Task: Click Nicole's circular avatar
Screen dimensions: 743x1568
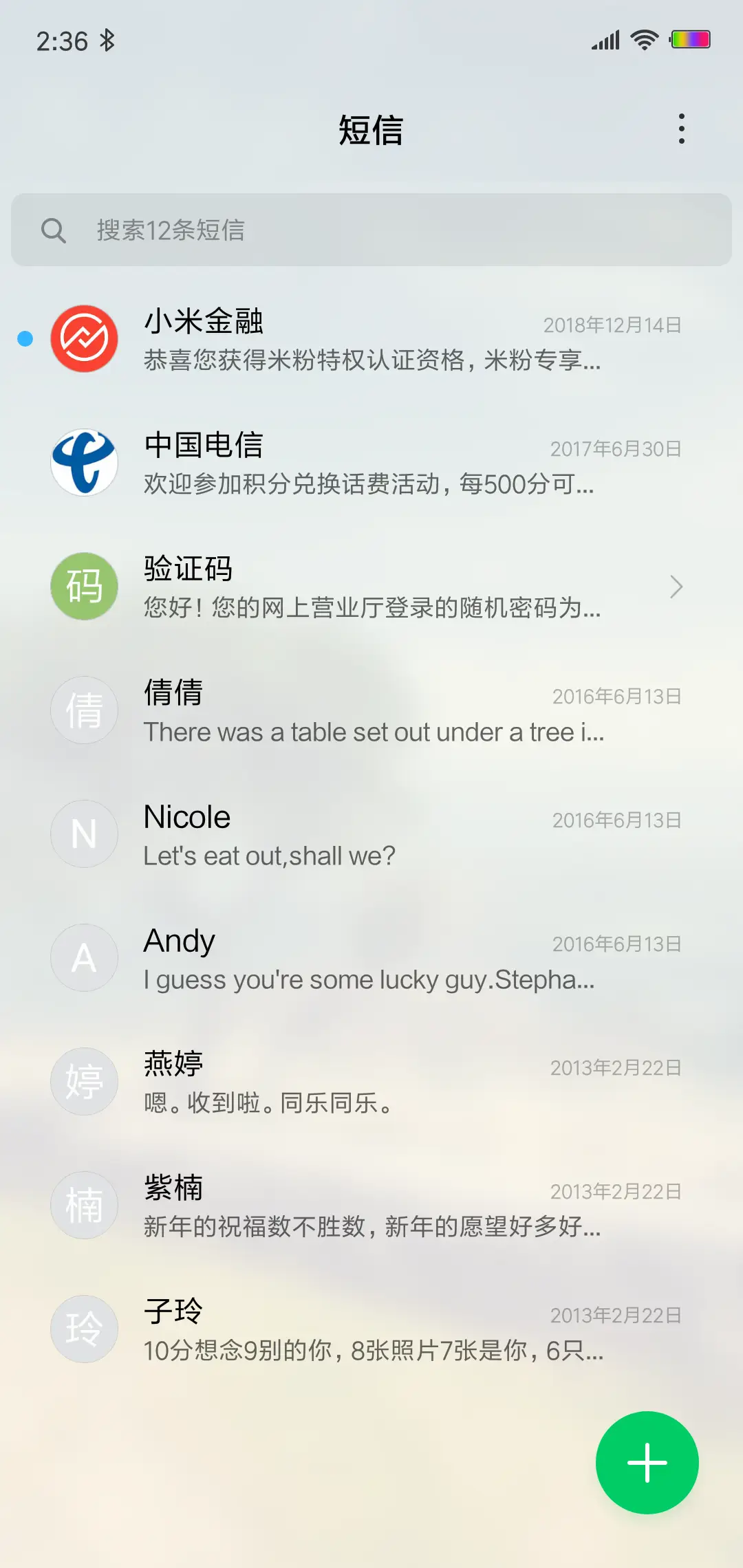Action: tap(84, 834)
